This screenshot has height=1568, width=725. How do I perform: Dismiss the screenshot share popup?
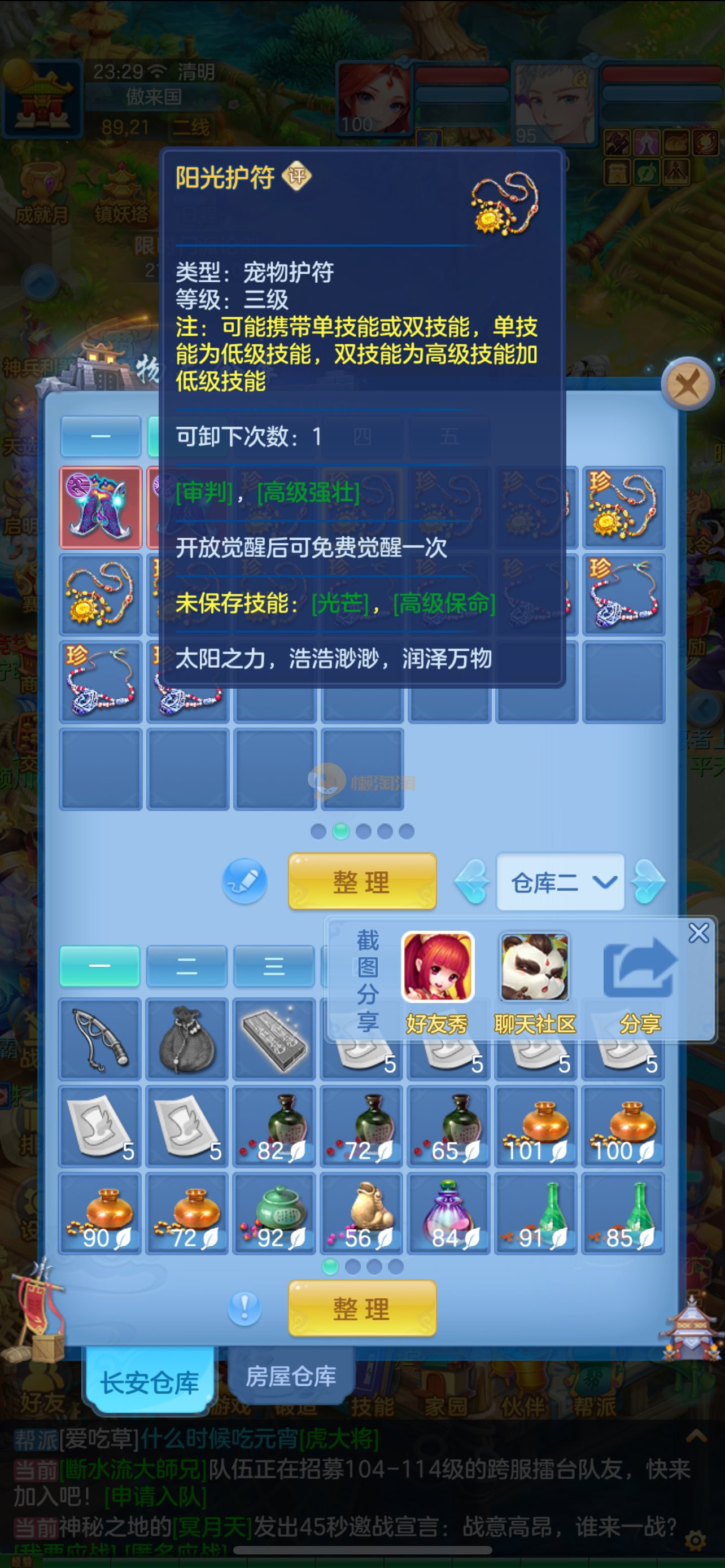click(698, 932)
